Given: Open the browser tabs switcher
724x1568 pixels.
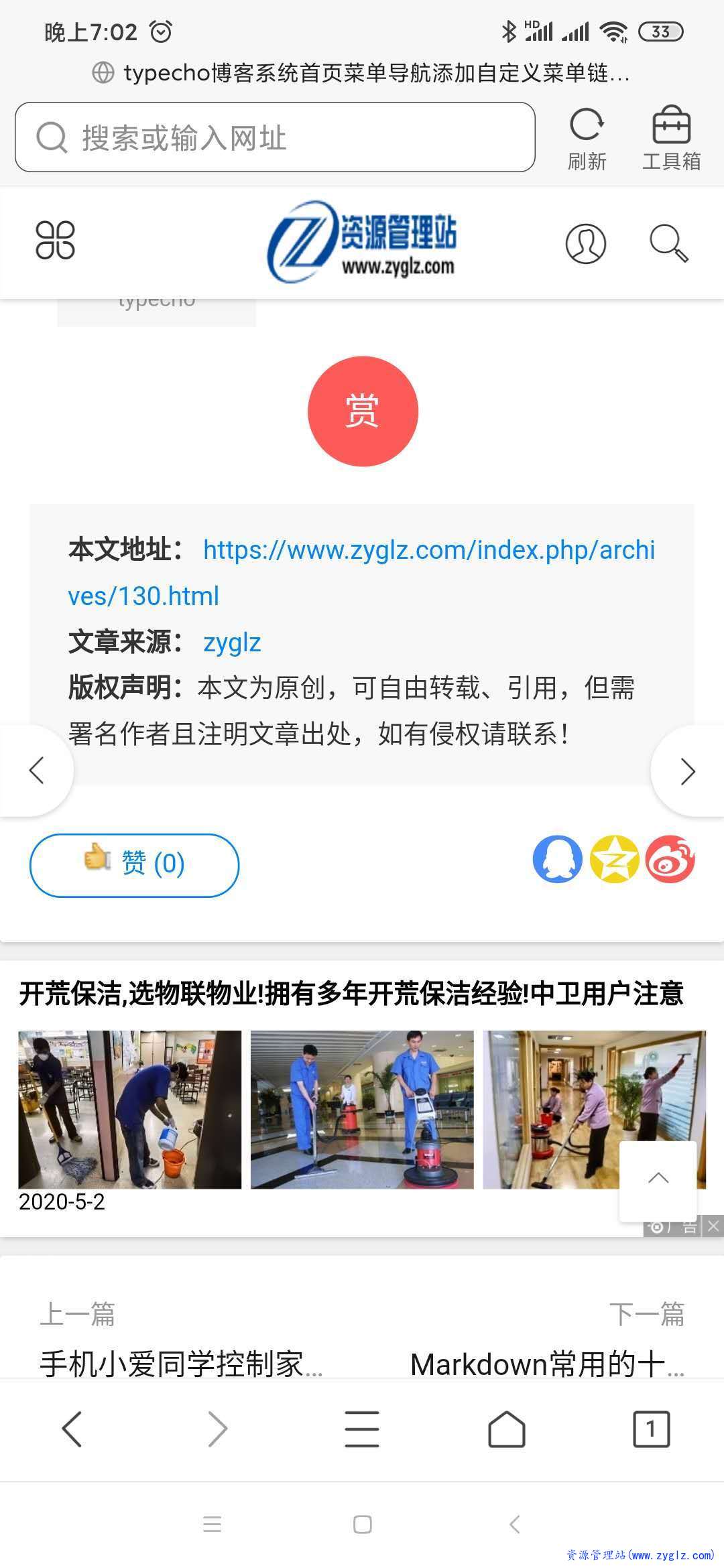Looking at the screenshot, I should [651, 1429].
